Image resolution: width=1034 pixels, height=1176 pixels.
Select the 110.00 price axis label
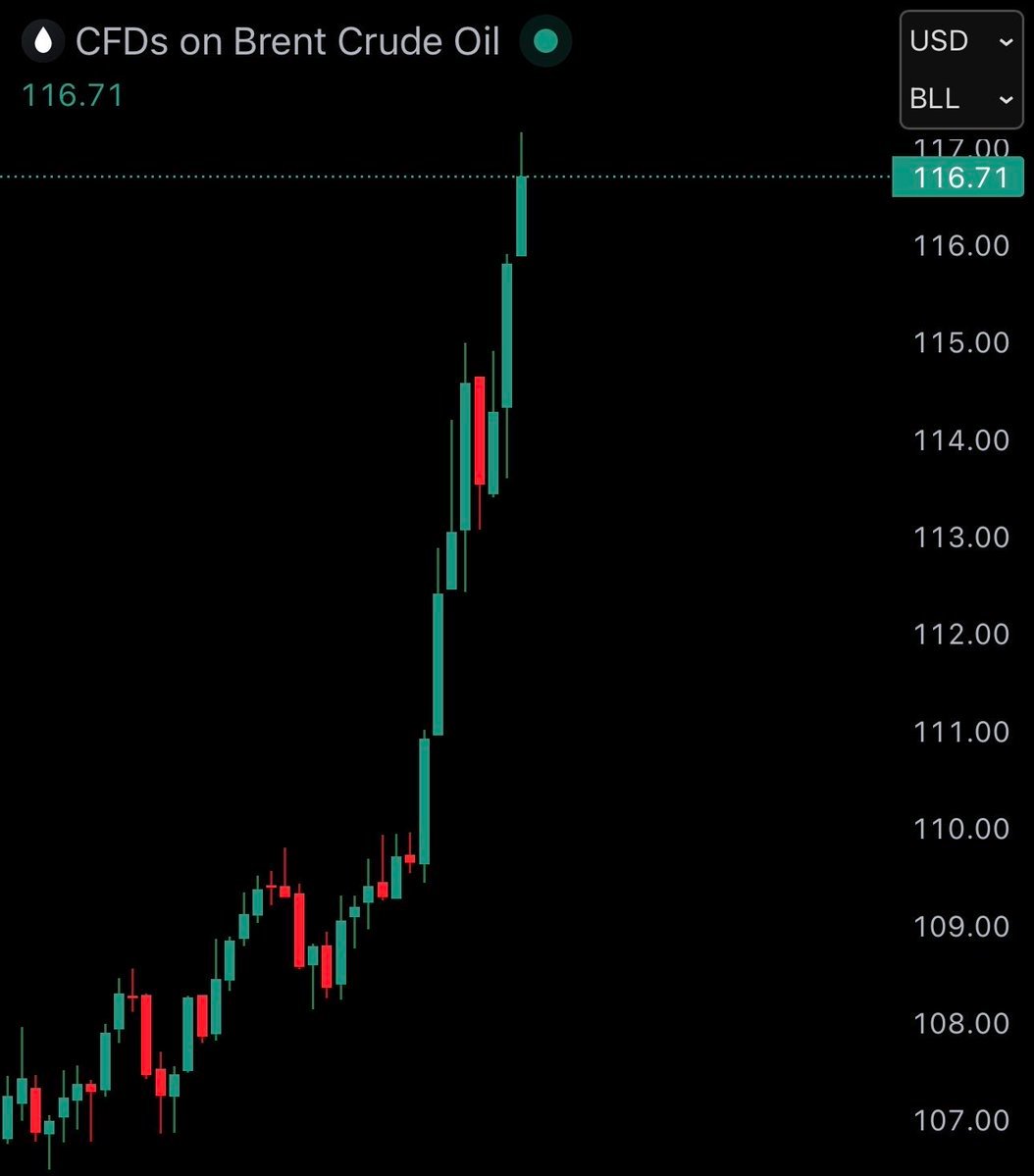tap(962, 828)
